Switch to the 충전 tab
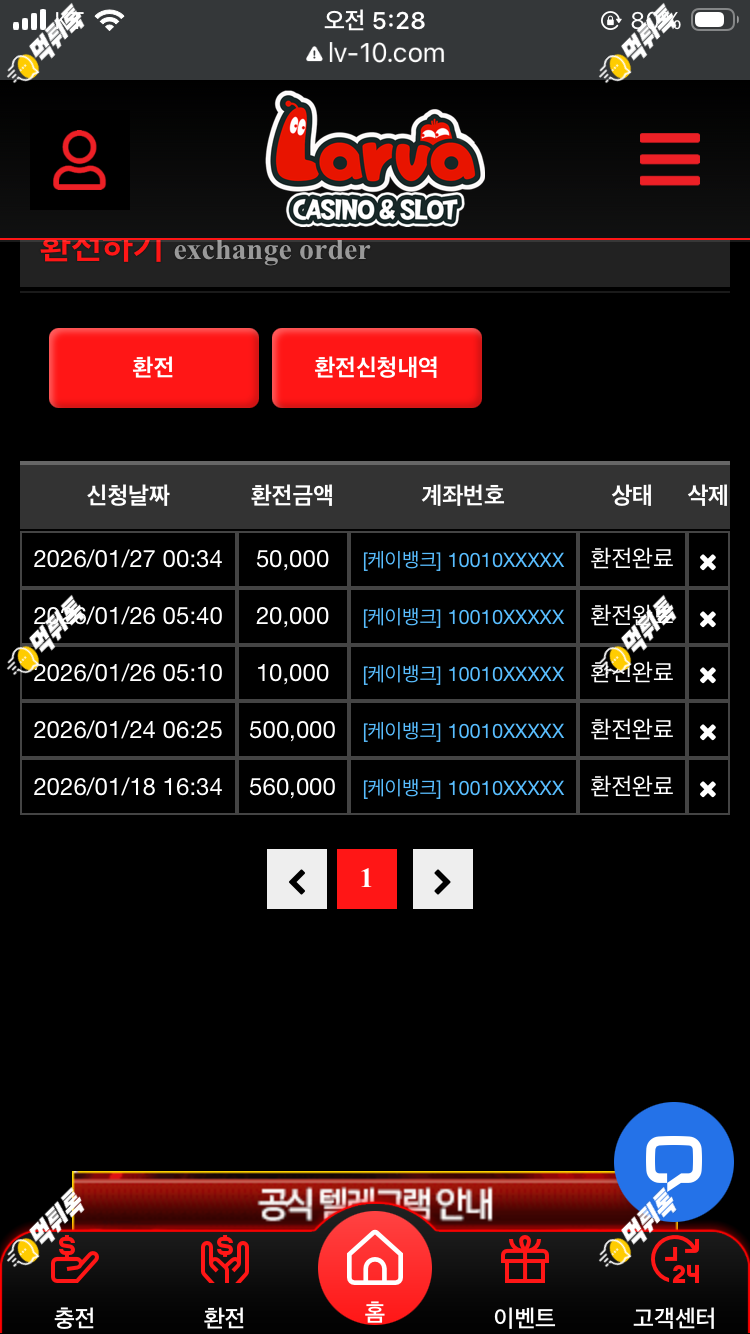750x1334 pixels. [x=75, y=1282]
